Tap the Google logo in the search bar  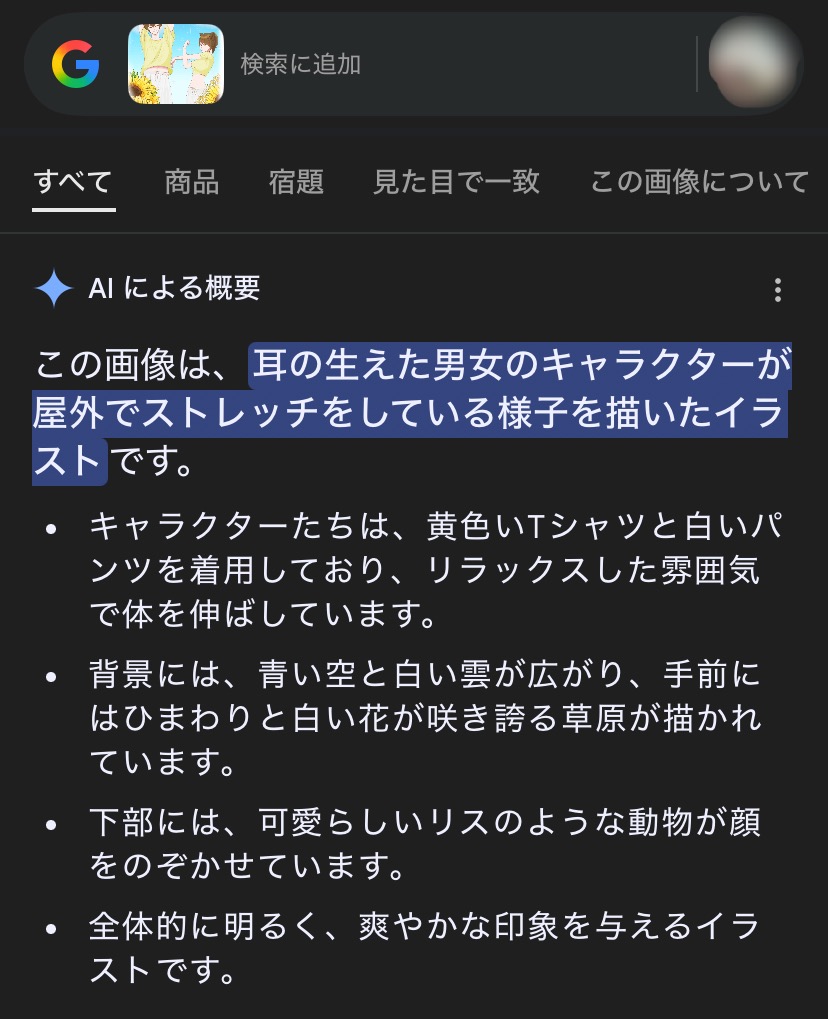75,65
